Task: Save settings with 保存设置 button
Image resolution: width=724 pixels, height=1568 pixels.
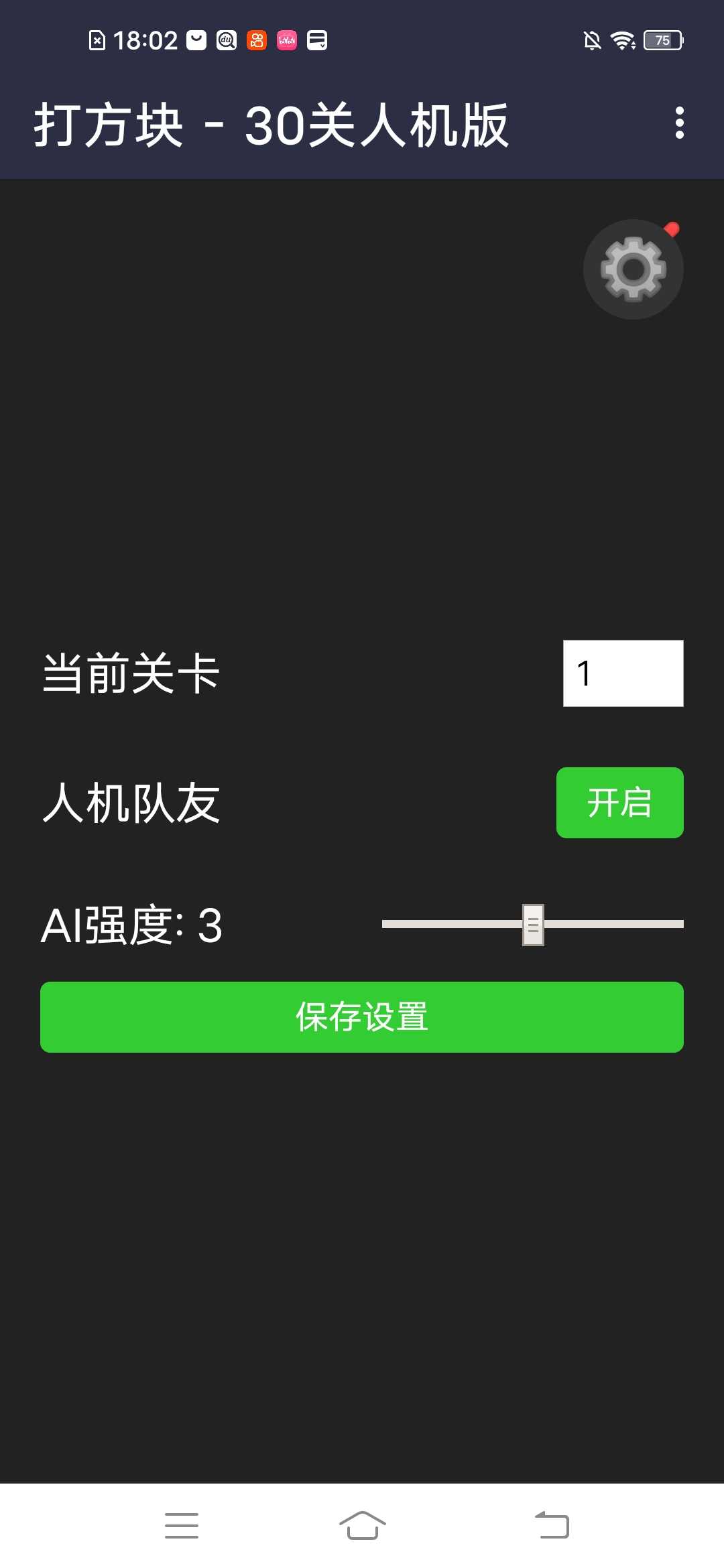Action: 362,1017
